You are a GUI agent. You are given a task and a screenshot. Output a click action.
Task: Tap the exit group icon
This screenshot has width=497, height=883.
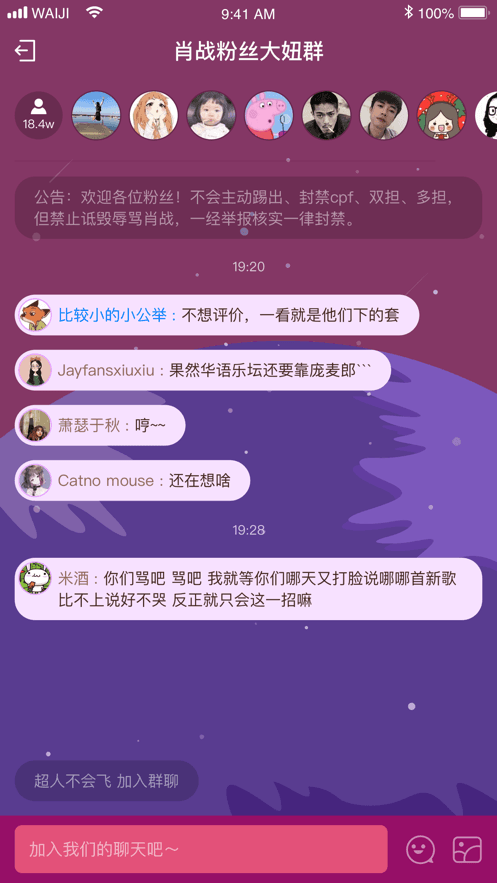click(25, 51)
